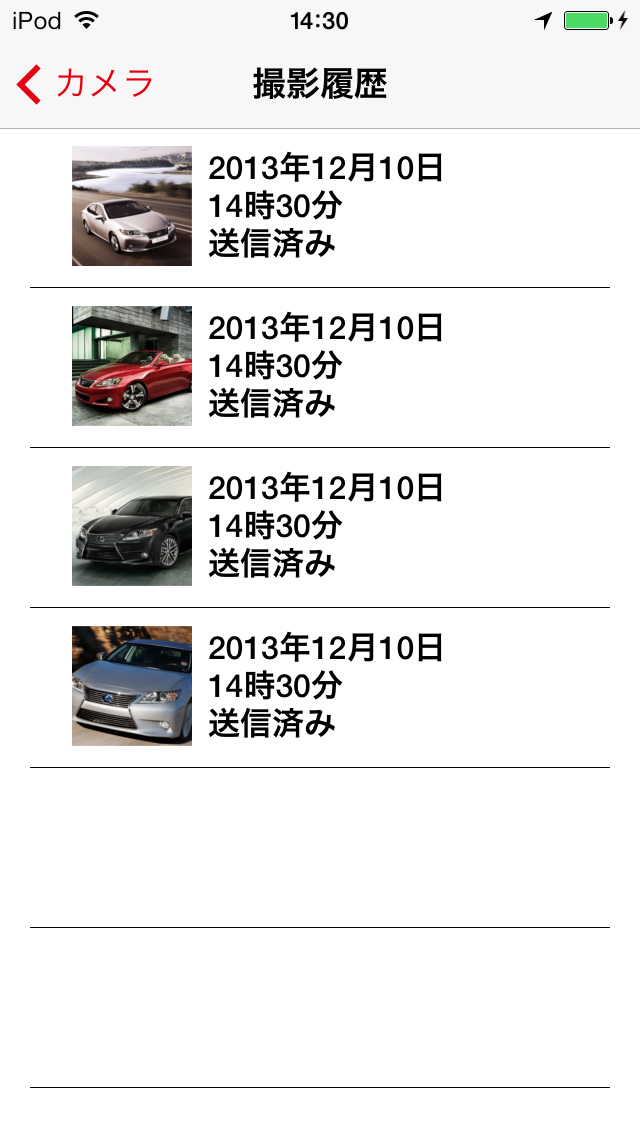
Task: Open the red convertible history entry
Action: [320, 367]
